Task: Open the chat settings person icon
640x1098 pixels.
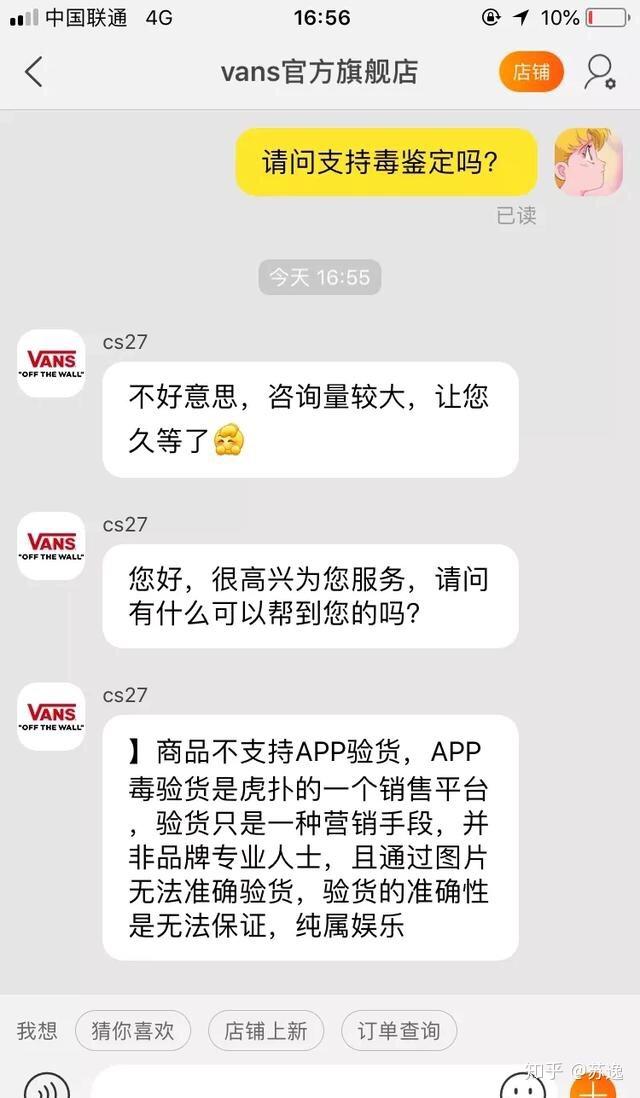Action: click(x=599, y=72)
